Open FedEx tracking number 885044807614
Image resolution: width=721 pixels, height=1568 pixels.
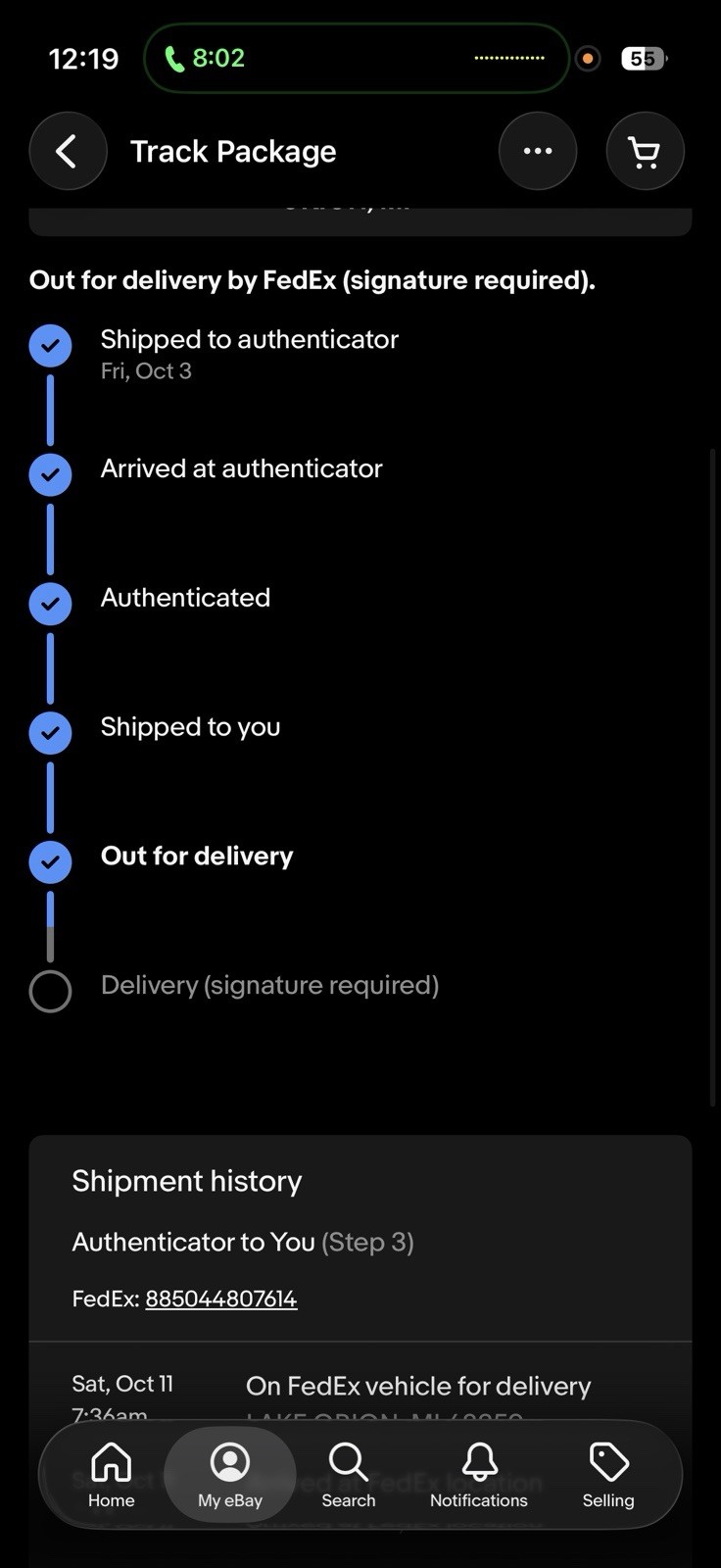click(220, 1298)
